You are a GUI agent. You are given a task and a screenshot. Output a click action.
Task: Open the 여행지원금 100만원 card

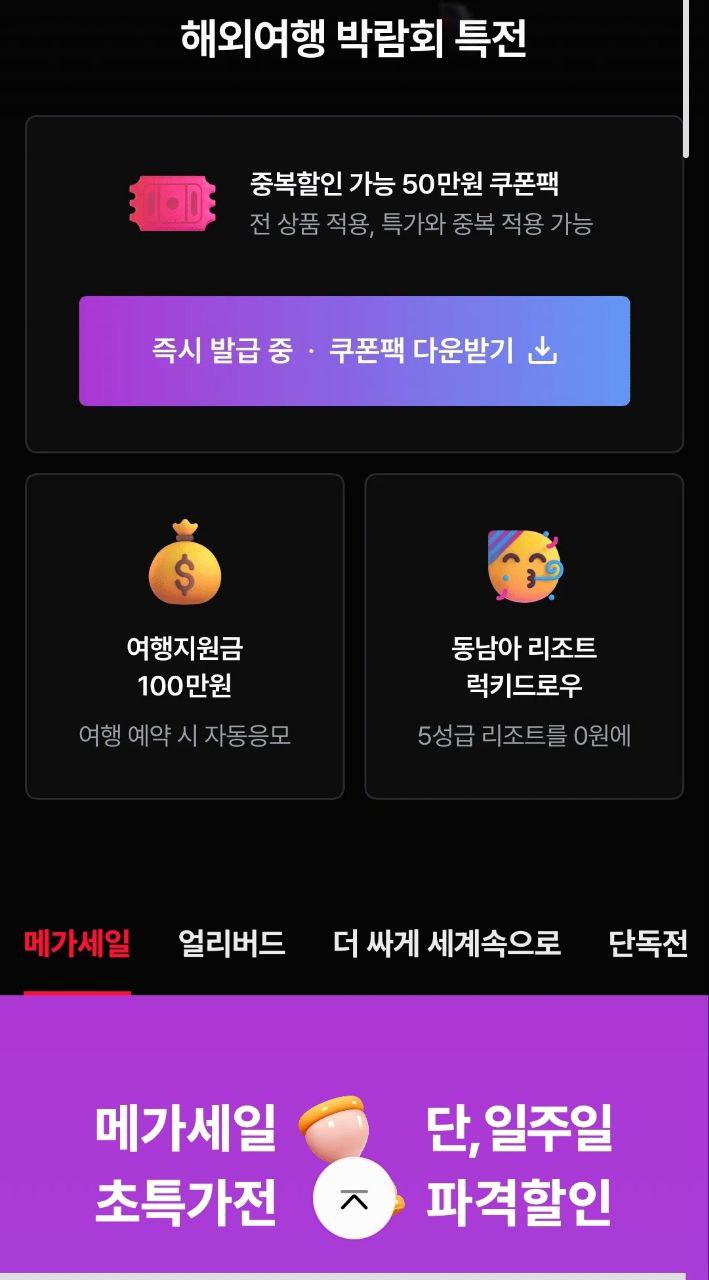coord(185,636)
